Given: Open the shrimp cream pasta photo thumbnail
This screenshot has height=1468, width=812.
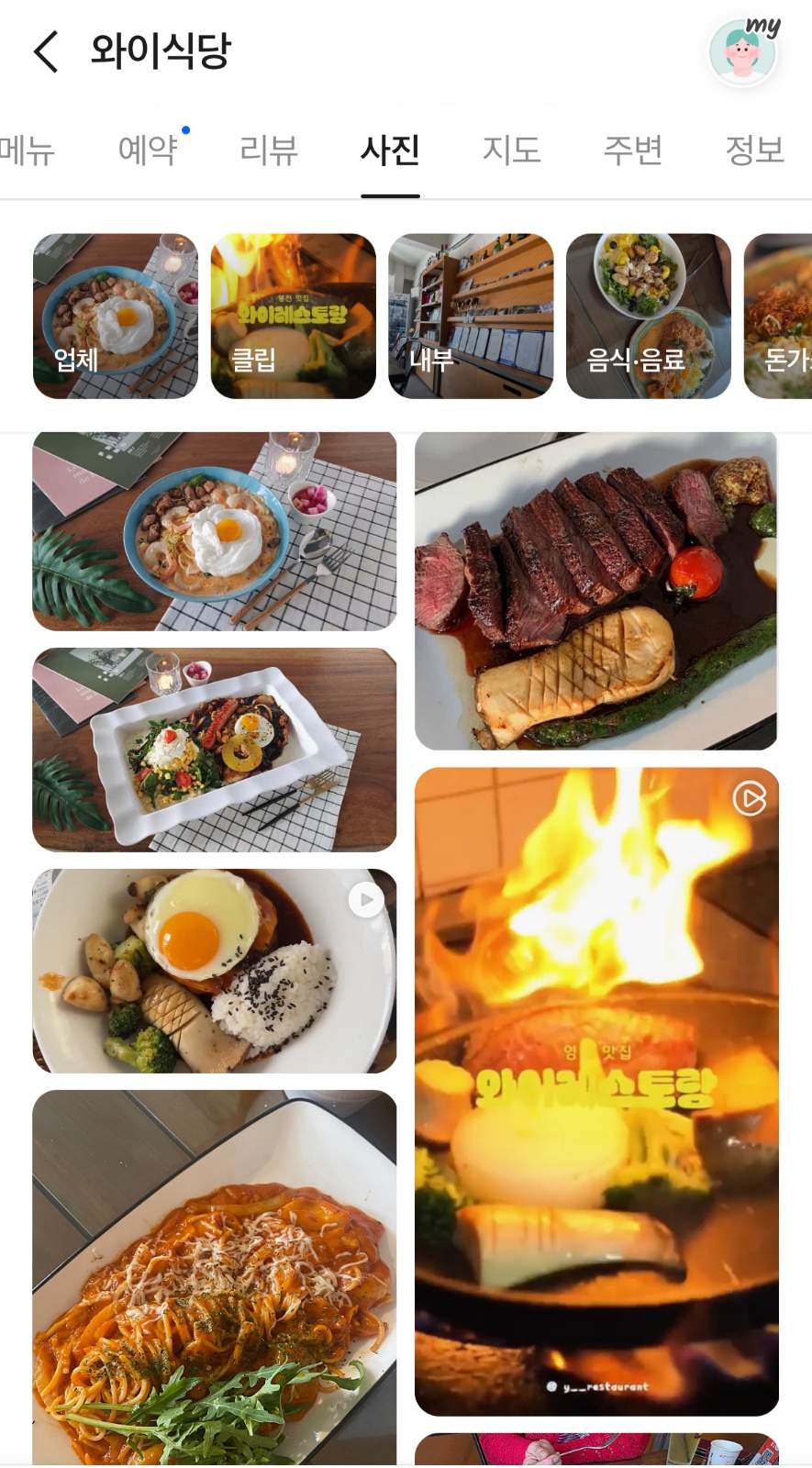Looking at the screenshot, I should click(215, 530).
